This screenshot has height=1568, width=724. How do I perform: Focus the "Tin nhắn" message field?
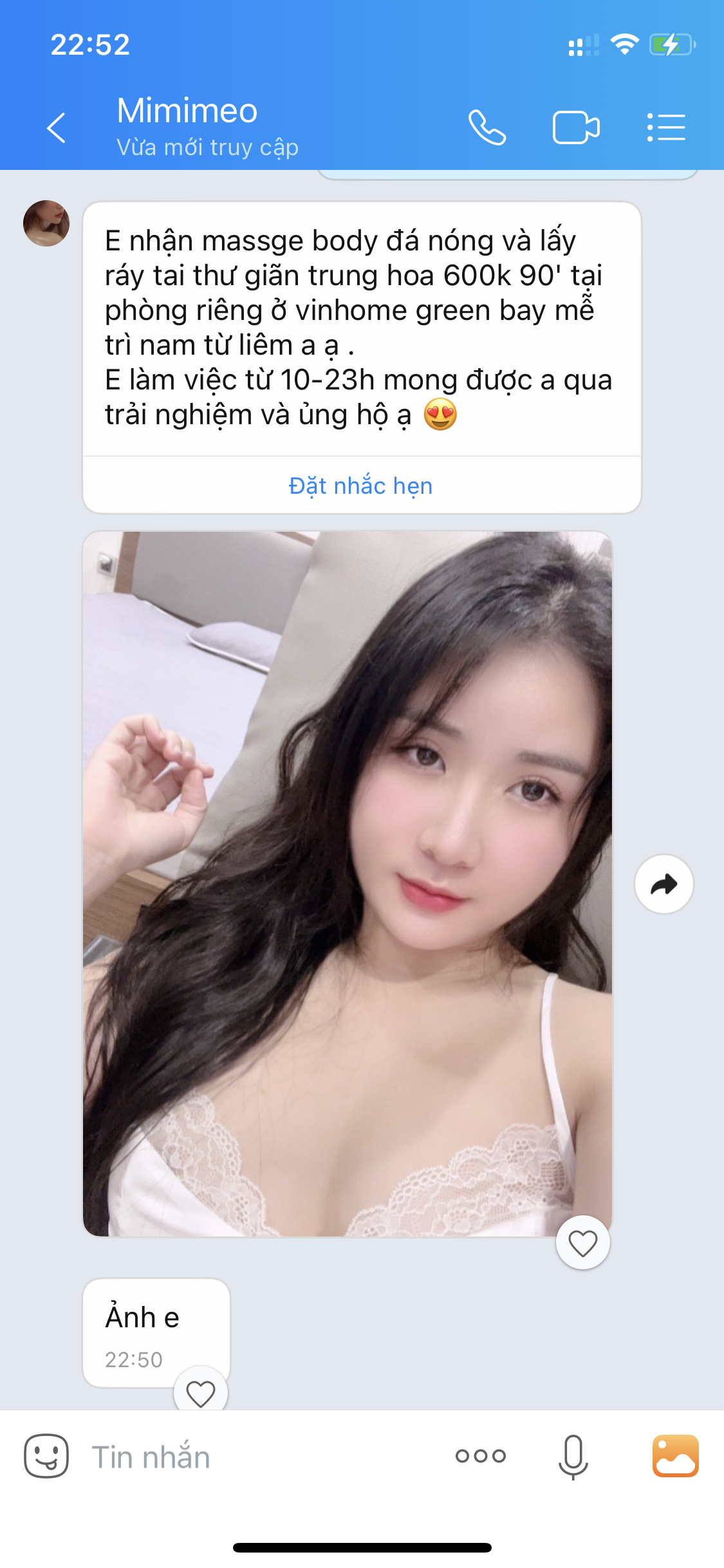257,1457
